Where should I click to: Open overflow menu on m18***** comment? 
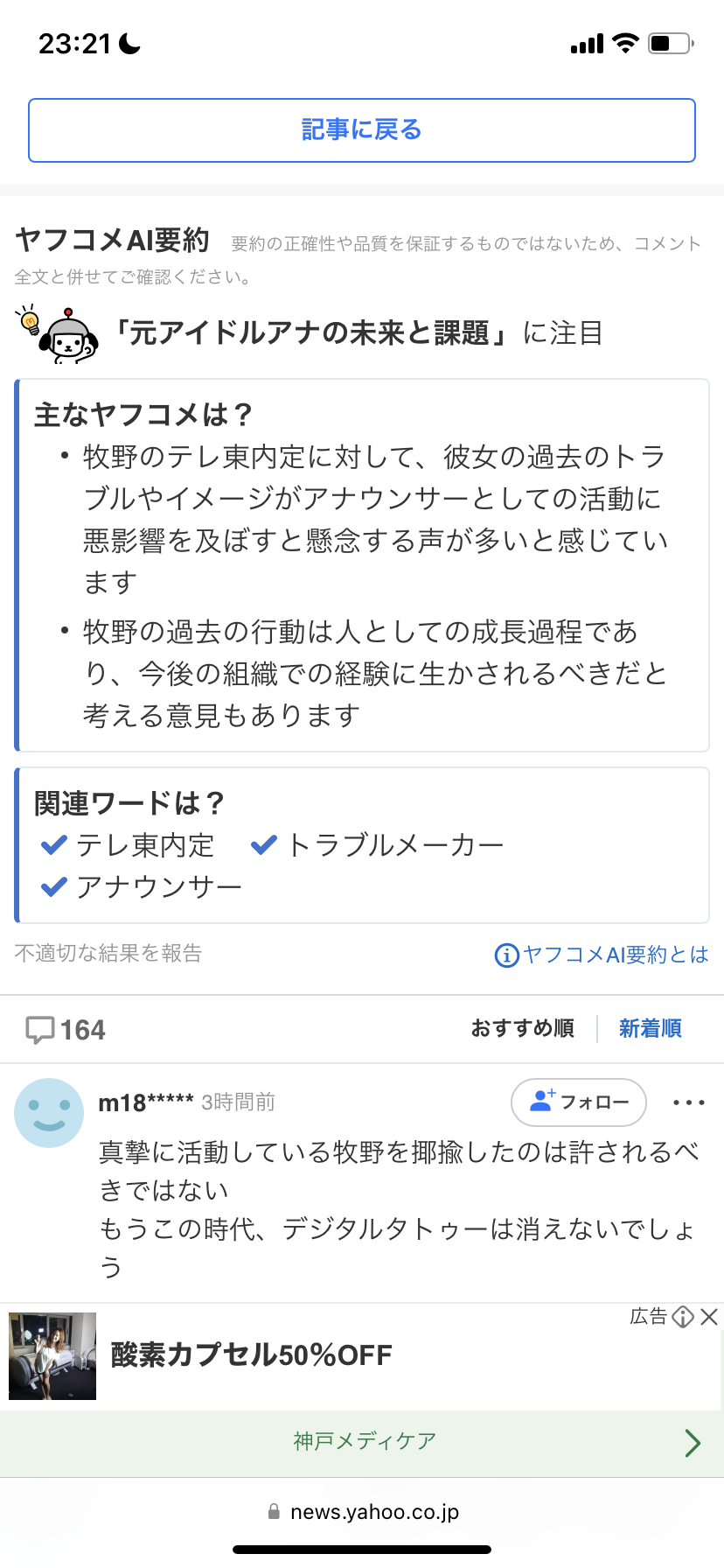pos(688,1102)
